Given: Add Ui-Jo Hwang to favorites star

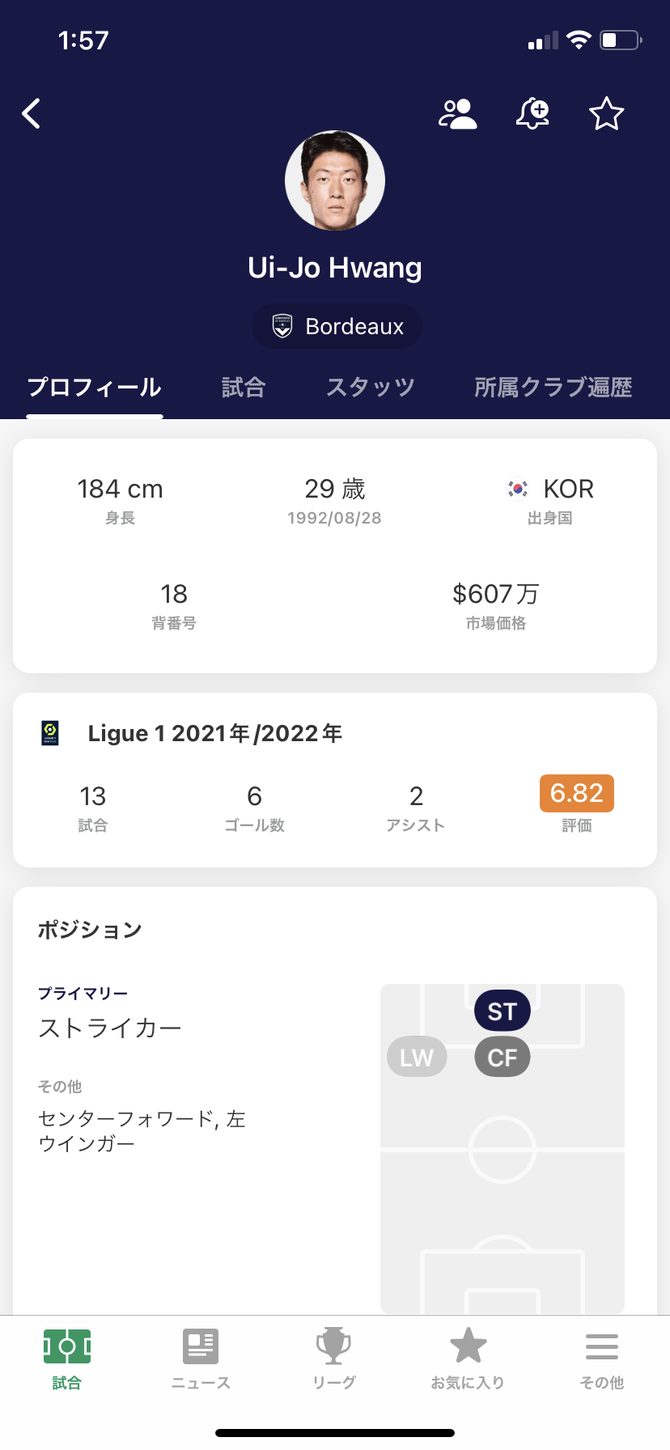Looking at the screenshot, I should coord(607,114).
